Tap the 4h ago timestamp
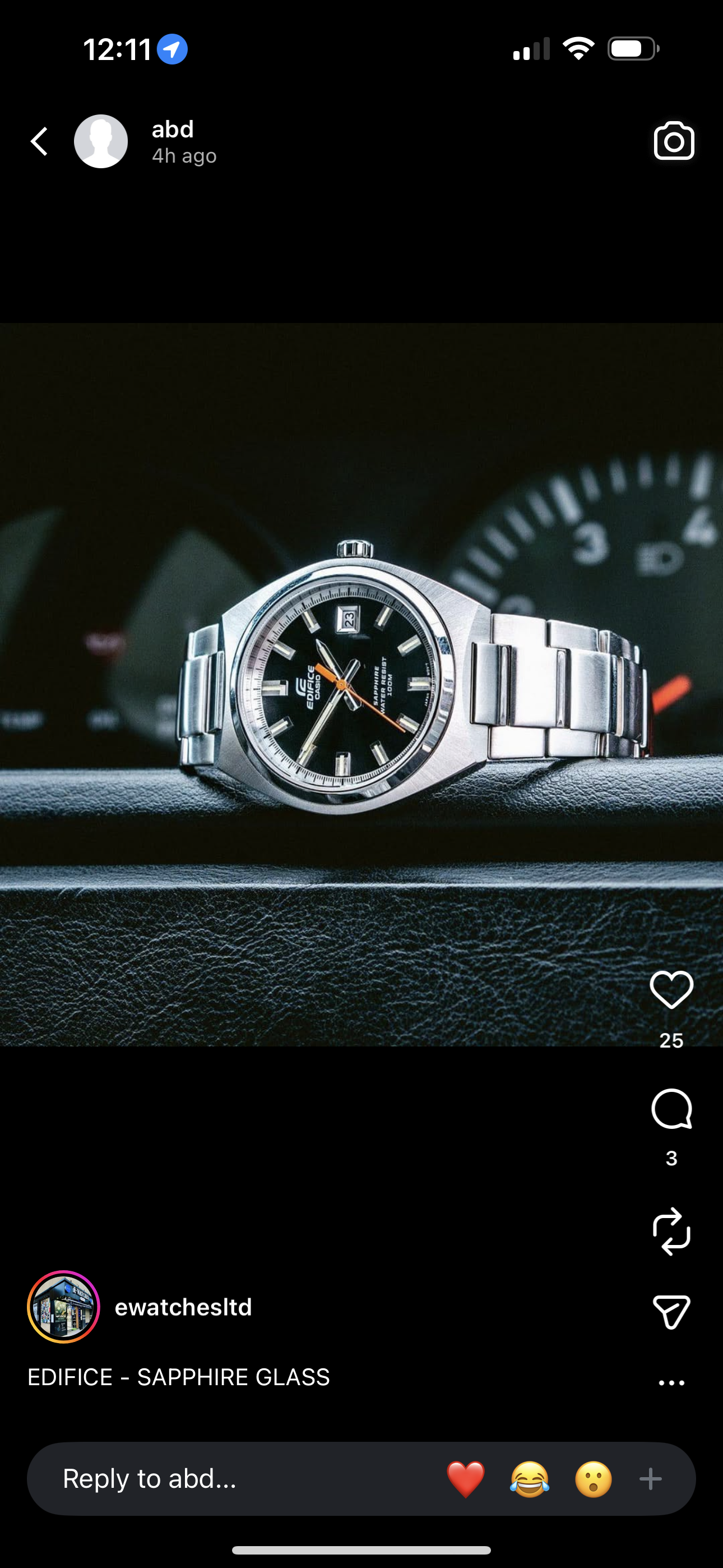 [x=183, y=155]
